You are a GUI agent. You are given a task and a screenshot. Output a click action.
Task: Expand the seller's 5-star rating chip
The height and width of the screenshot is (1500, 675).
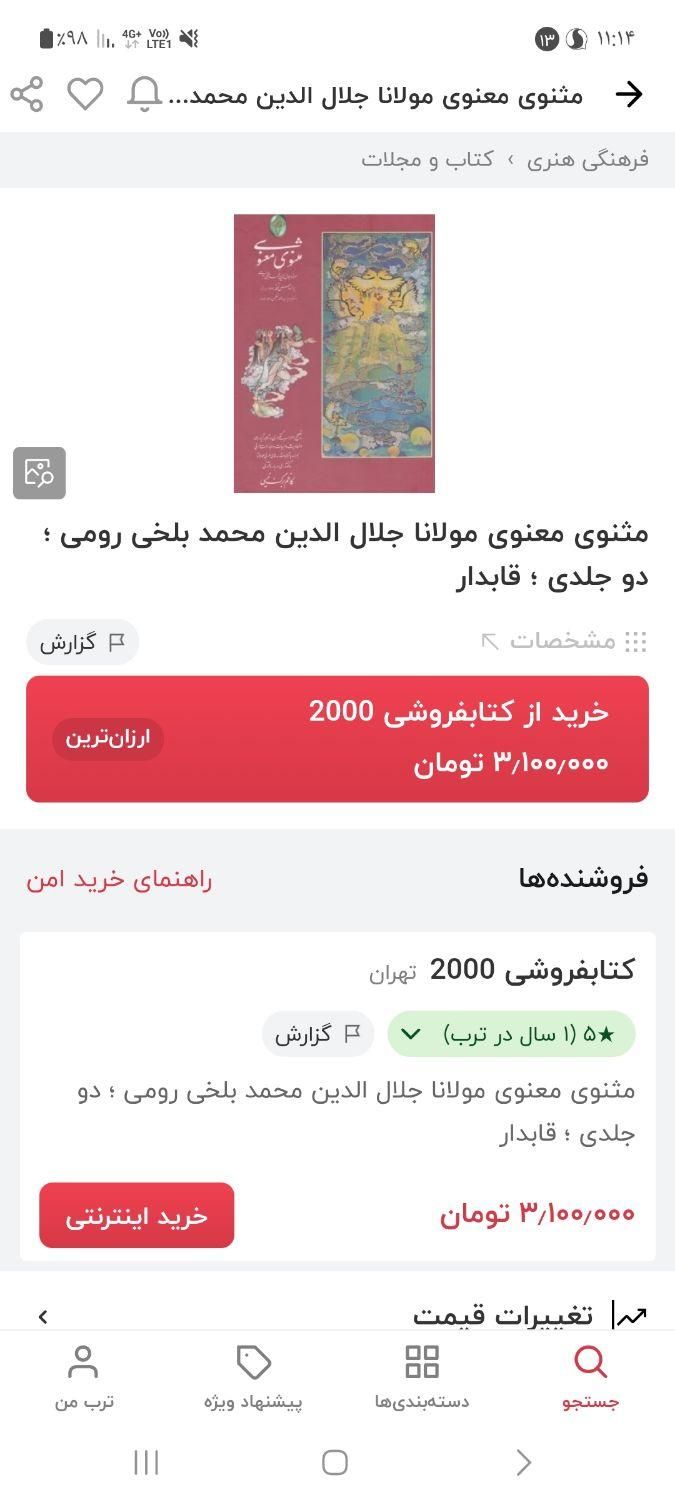511,1034
